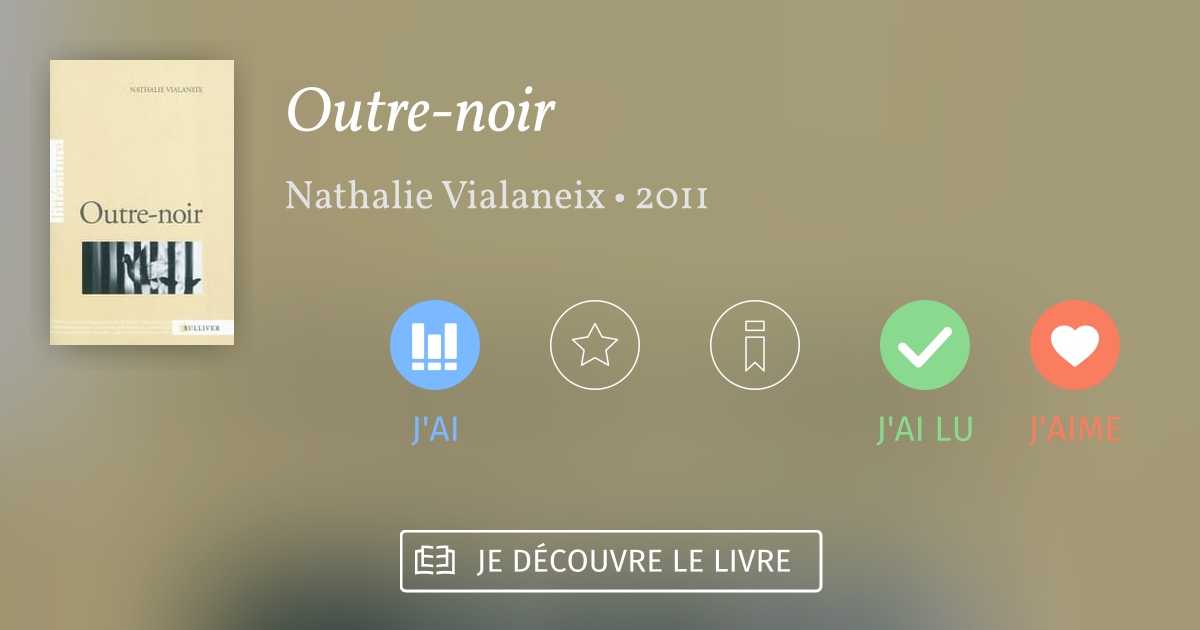The height and width of the screenshot is (630, 1200).
Task: Open the Outre-noir book cover
Action: [x=142, y=203]
